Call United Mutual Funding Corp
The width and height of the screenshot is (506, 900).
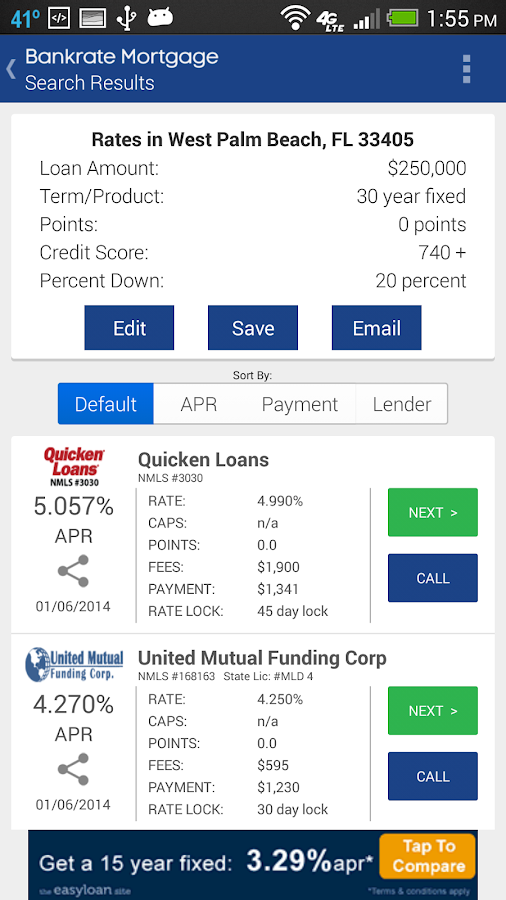pos(433,776)
